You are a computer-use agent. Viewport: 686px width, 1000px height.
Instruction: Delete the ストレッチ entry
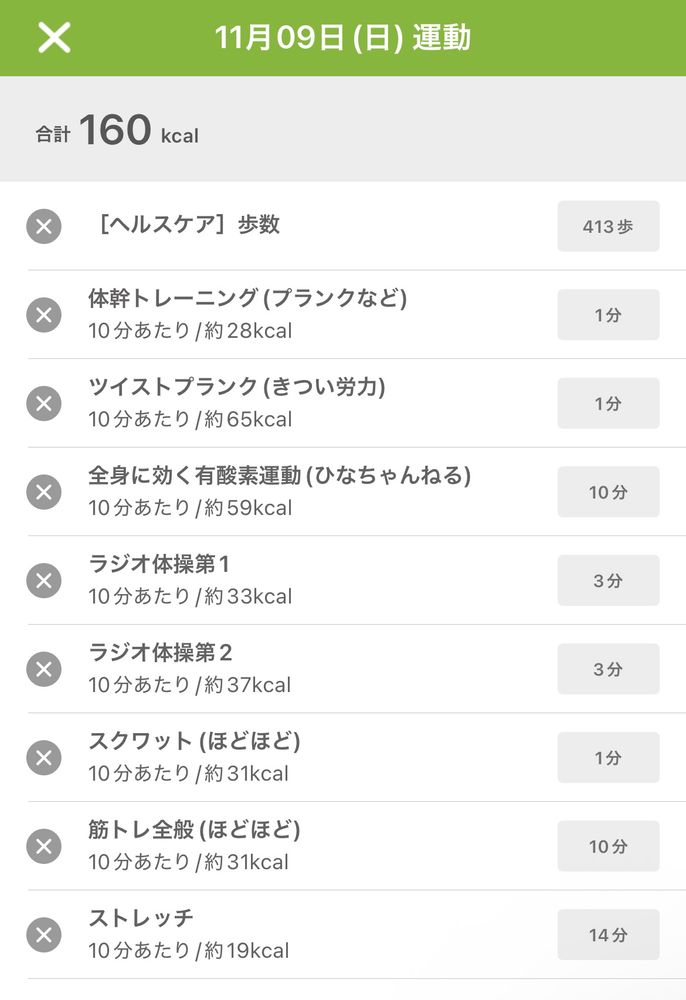click(x=43, y=935)
